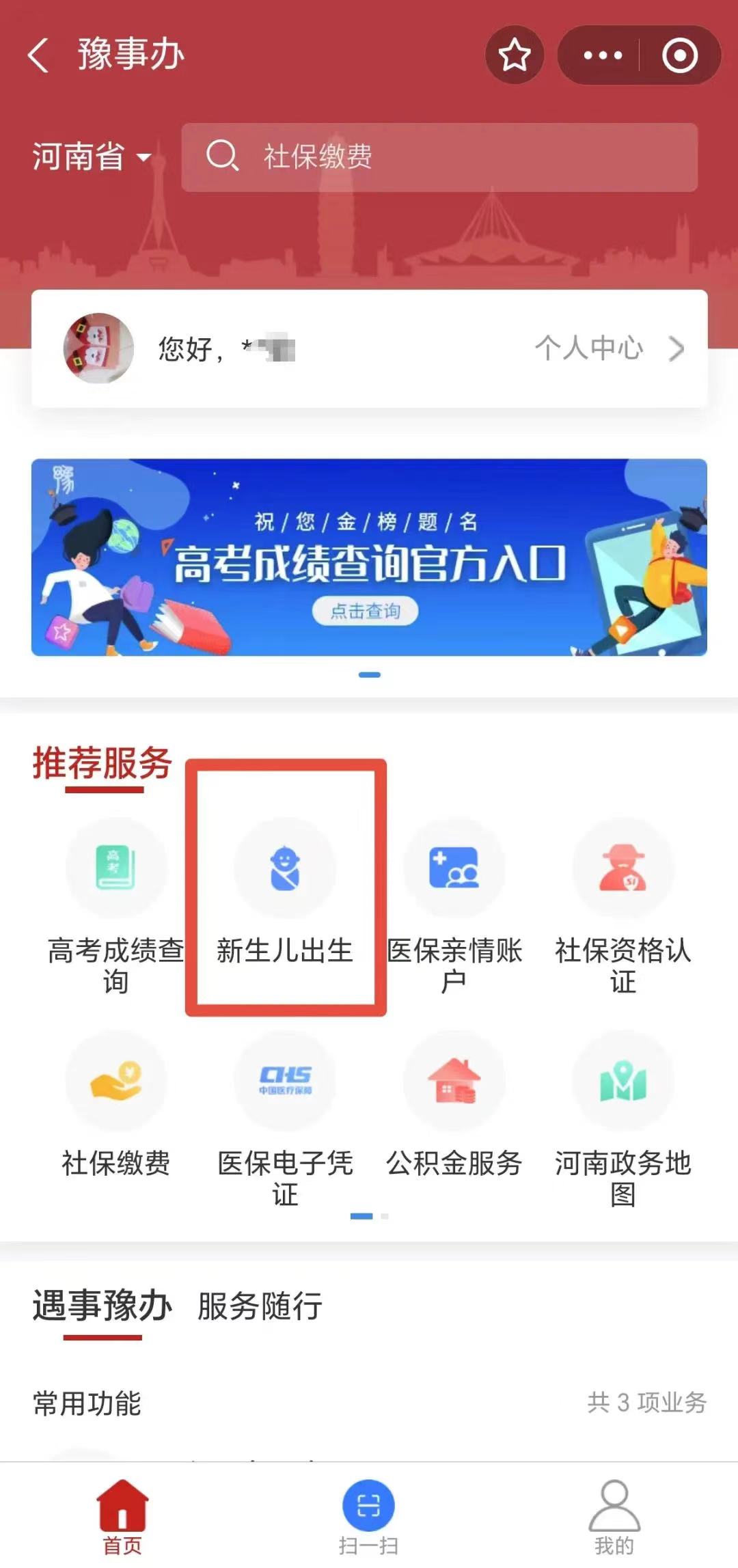This screenshot has height=1568, width=738.
Task: Favorite this mini program with star
Action: (x=514, y=55)
